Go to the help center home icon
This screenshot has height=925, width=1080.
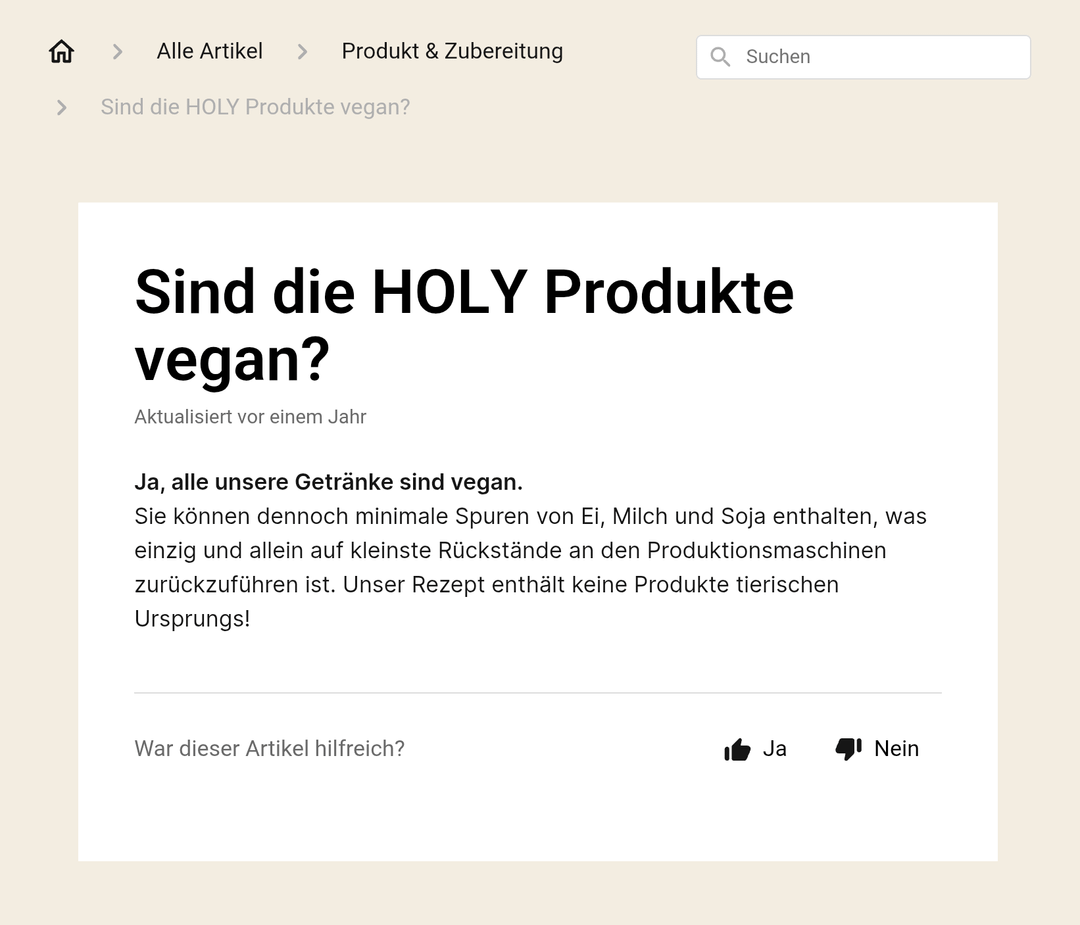[61, 52]
